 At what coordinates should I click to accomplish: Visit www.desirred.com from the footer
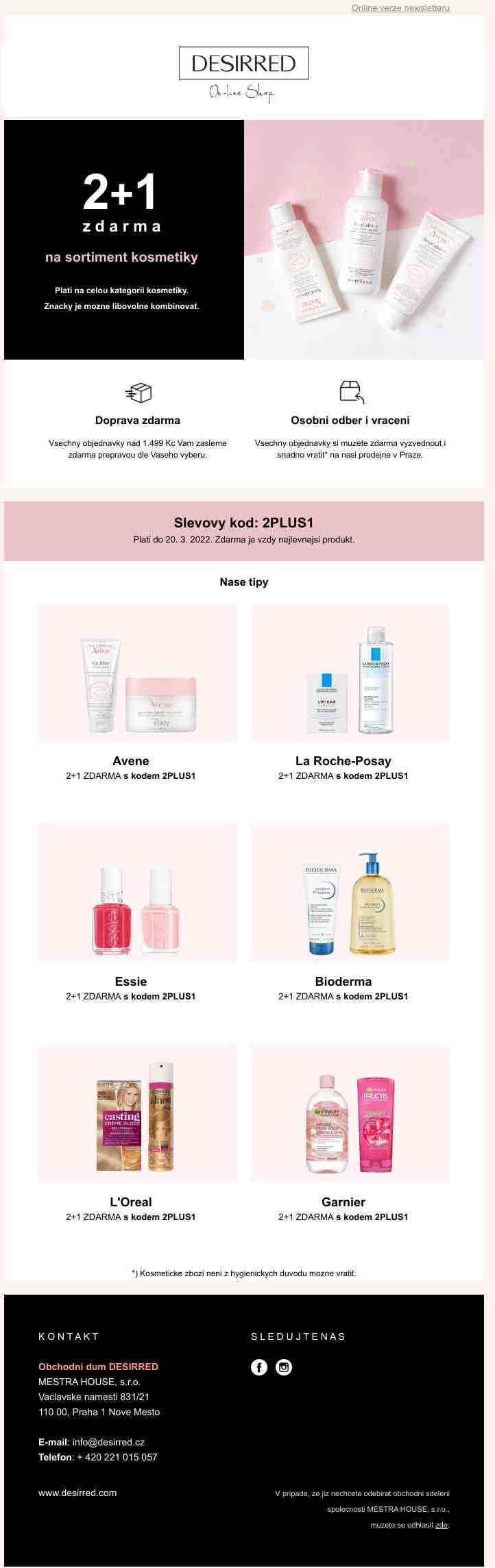coord(77,1492)
